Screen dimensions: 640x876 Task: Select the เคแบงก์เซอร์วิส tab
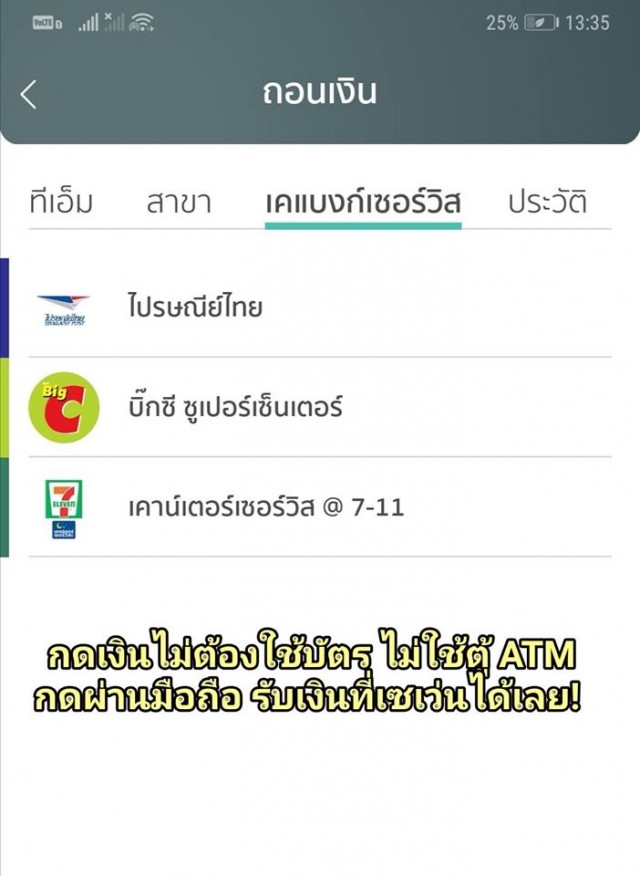[363, 202]
